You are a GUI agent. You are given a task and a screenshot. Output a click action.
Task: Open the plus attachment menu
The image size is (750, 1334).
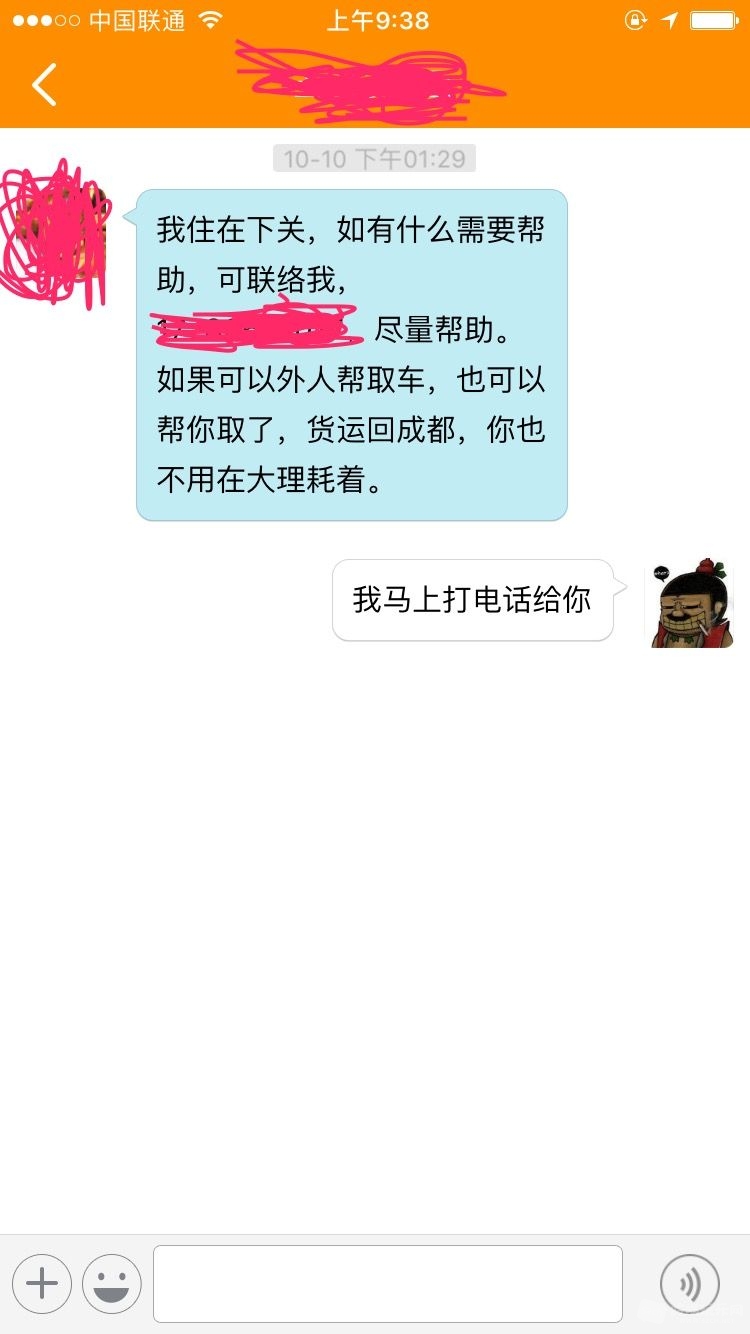42,1283
